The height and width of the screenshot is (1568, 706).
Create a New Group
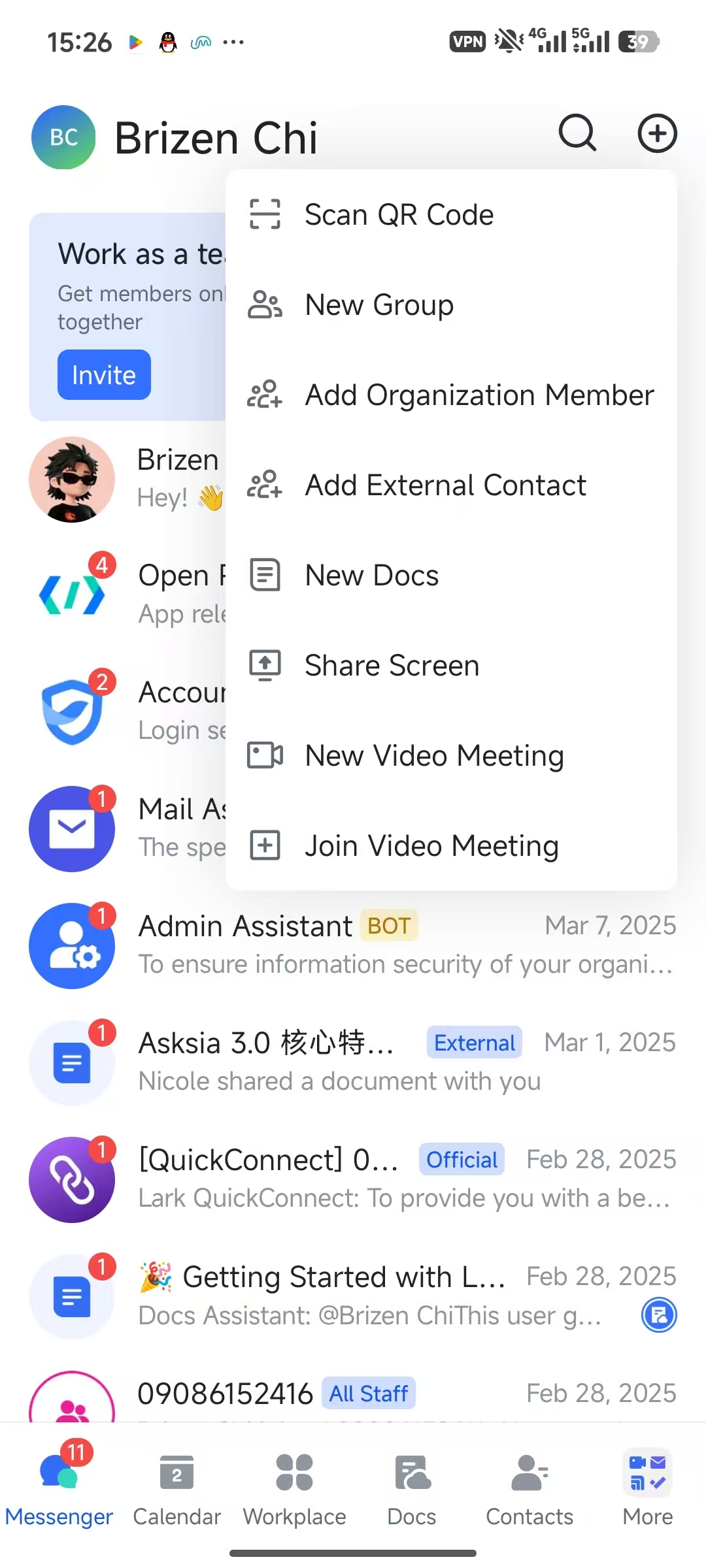pos(379,305)
